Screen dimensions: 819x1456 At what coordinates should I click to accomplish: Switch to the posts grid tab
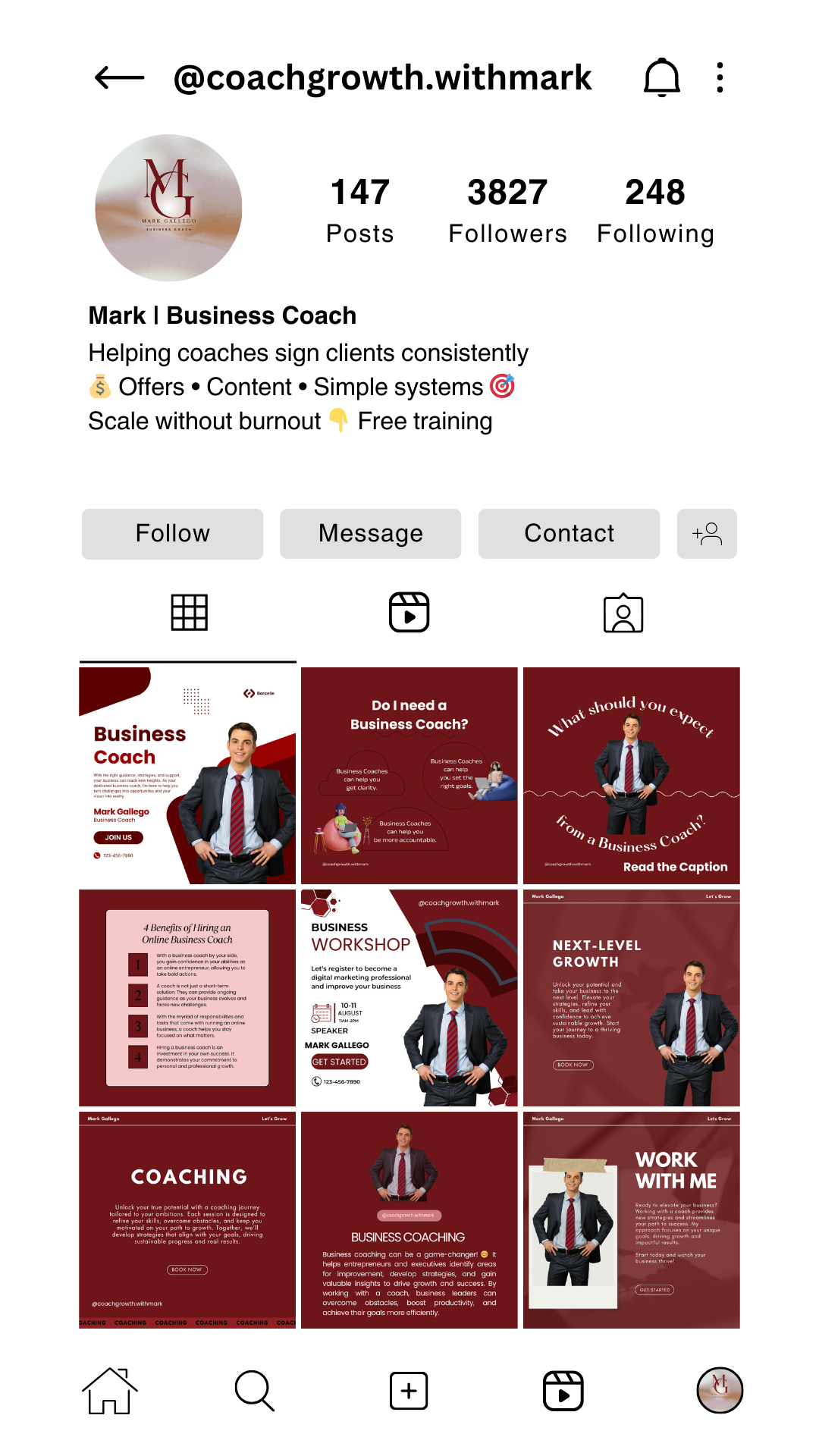tap(189, 613)
